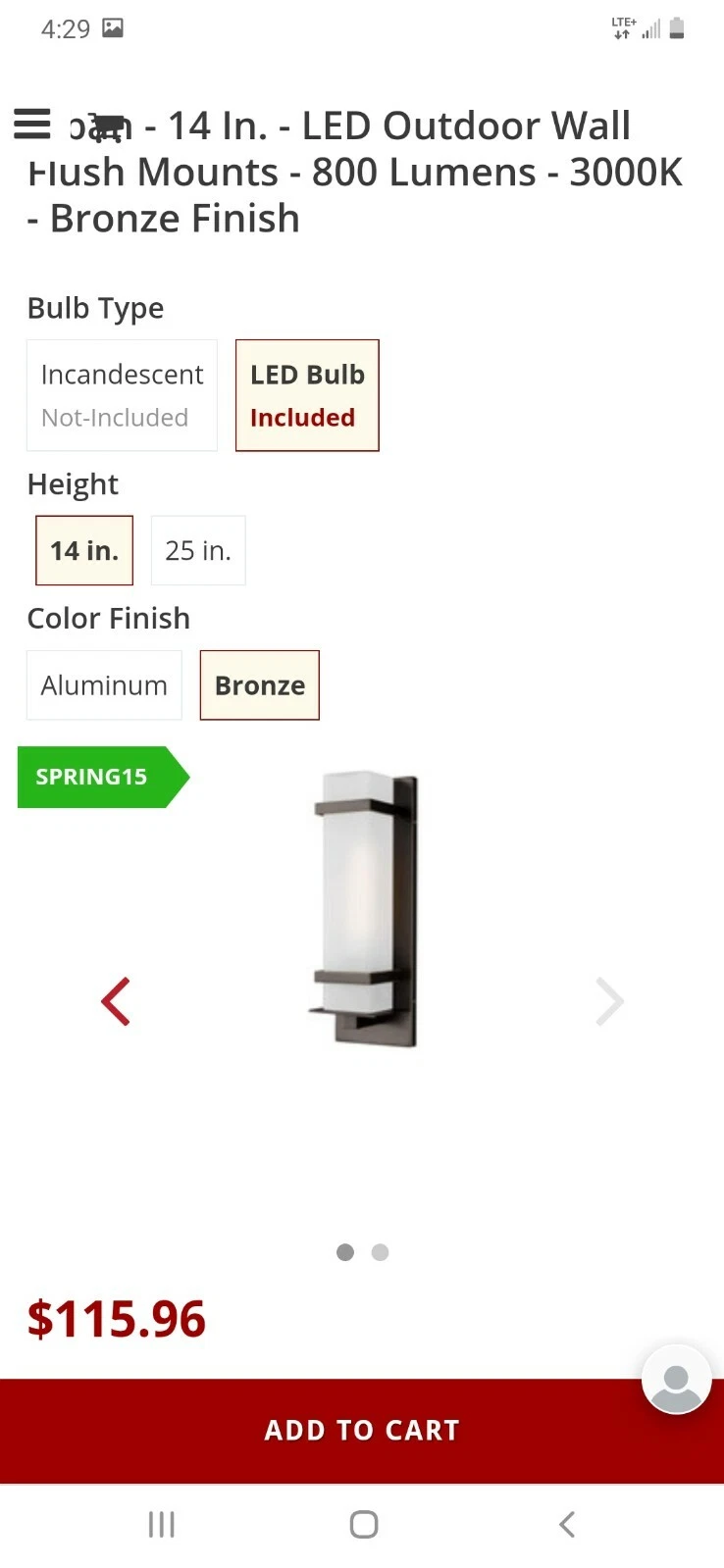Show the previous product image

coord(116,1001)
